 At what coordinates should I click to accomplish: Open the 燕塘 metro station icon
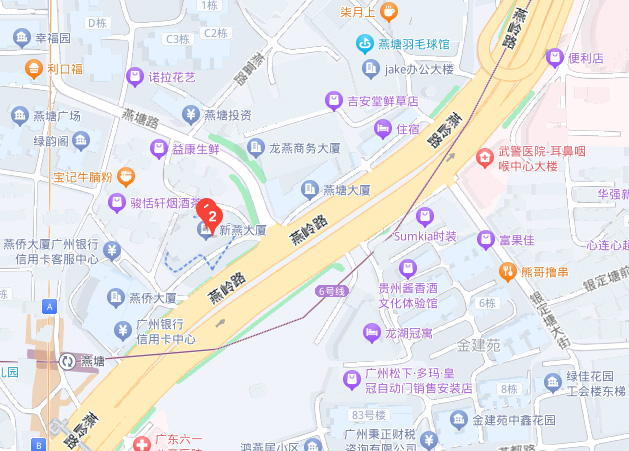(x=68, y=360)
